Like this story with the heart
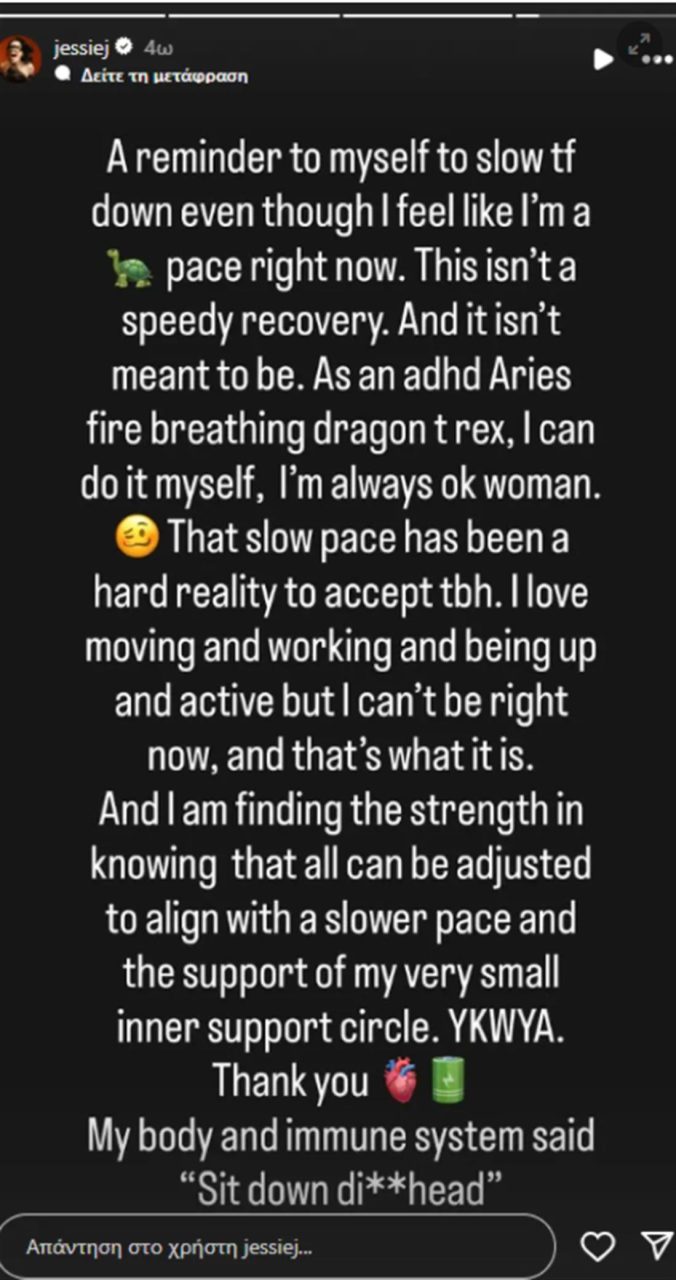This screenshot has height=1280, width=676. (597, 1247)
